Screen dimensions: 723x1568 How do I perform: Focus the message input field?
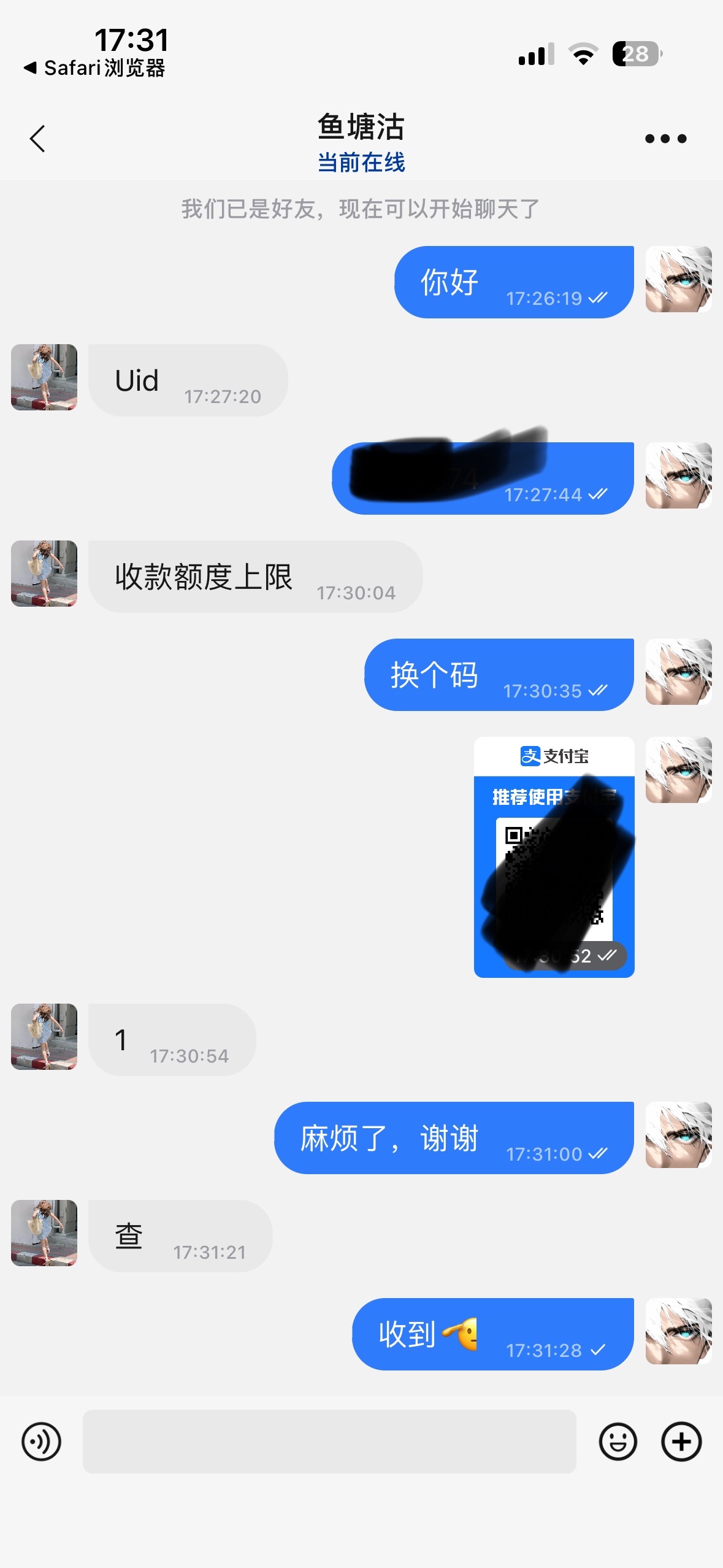tap(329, 1441)
